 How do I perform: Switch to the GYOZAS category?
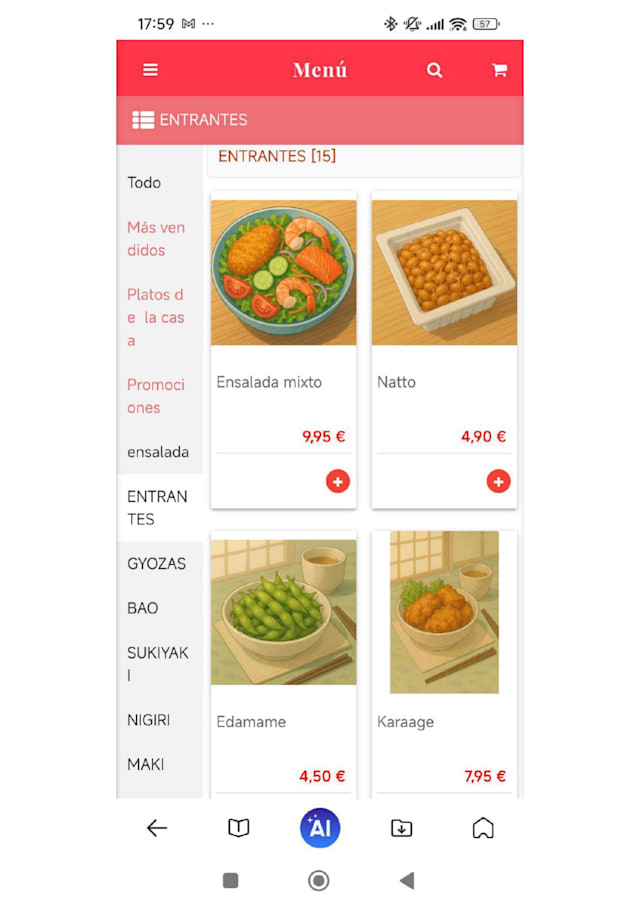pos(157,563)
